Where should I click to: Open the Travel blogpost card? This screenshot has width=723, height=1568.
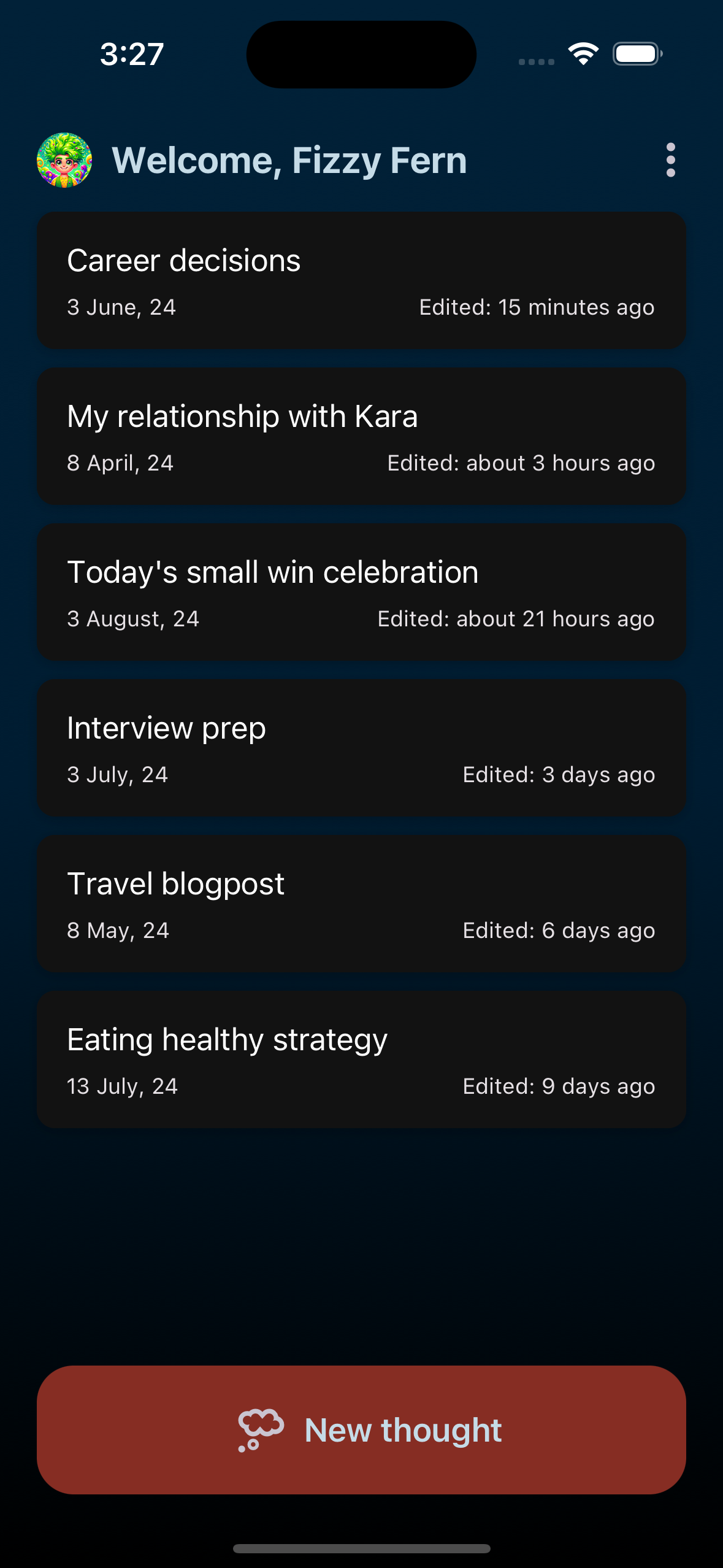point(361,904)
